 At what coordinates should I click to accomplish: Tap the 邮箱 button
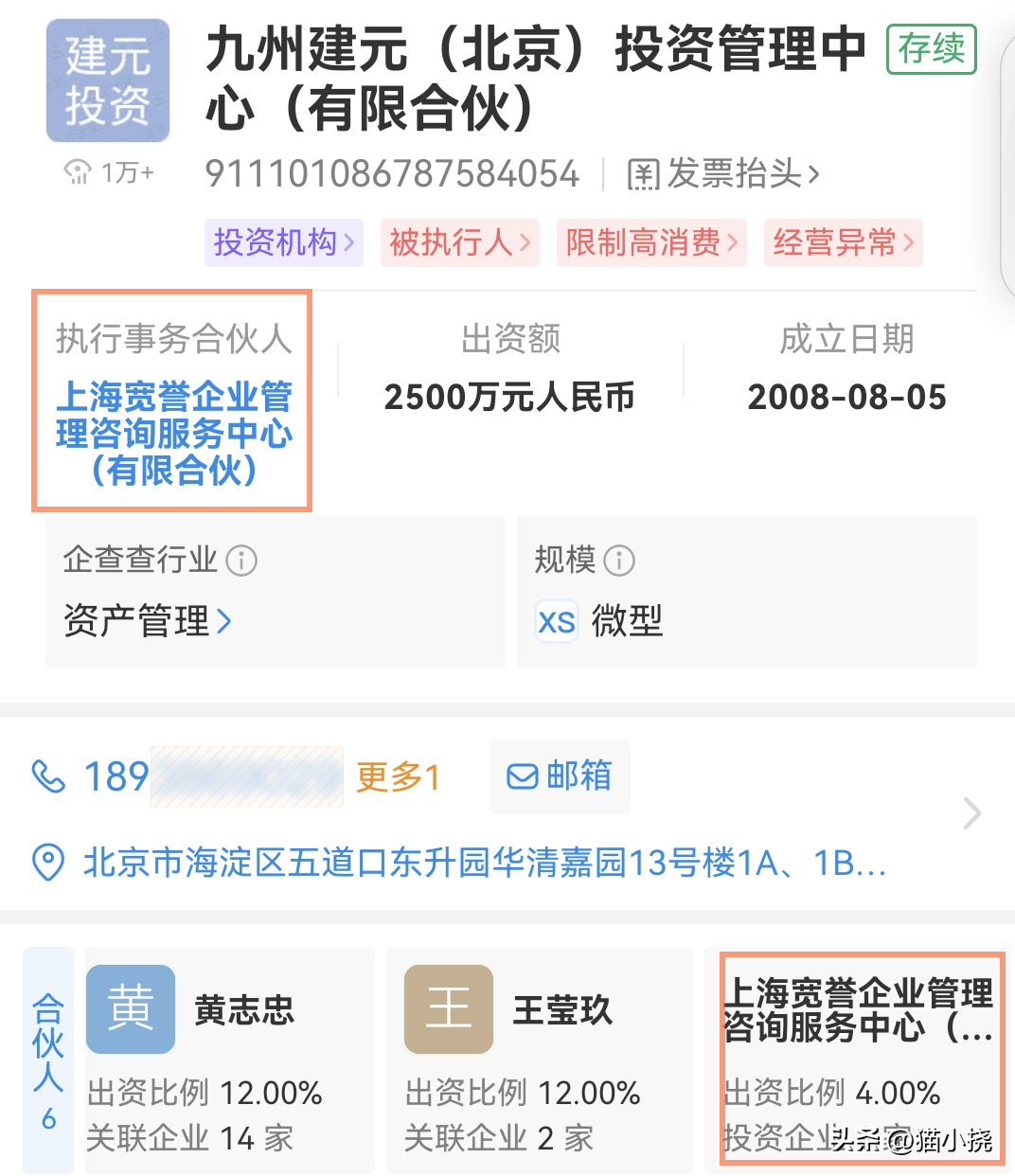point(560,776)
